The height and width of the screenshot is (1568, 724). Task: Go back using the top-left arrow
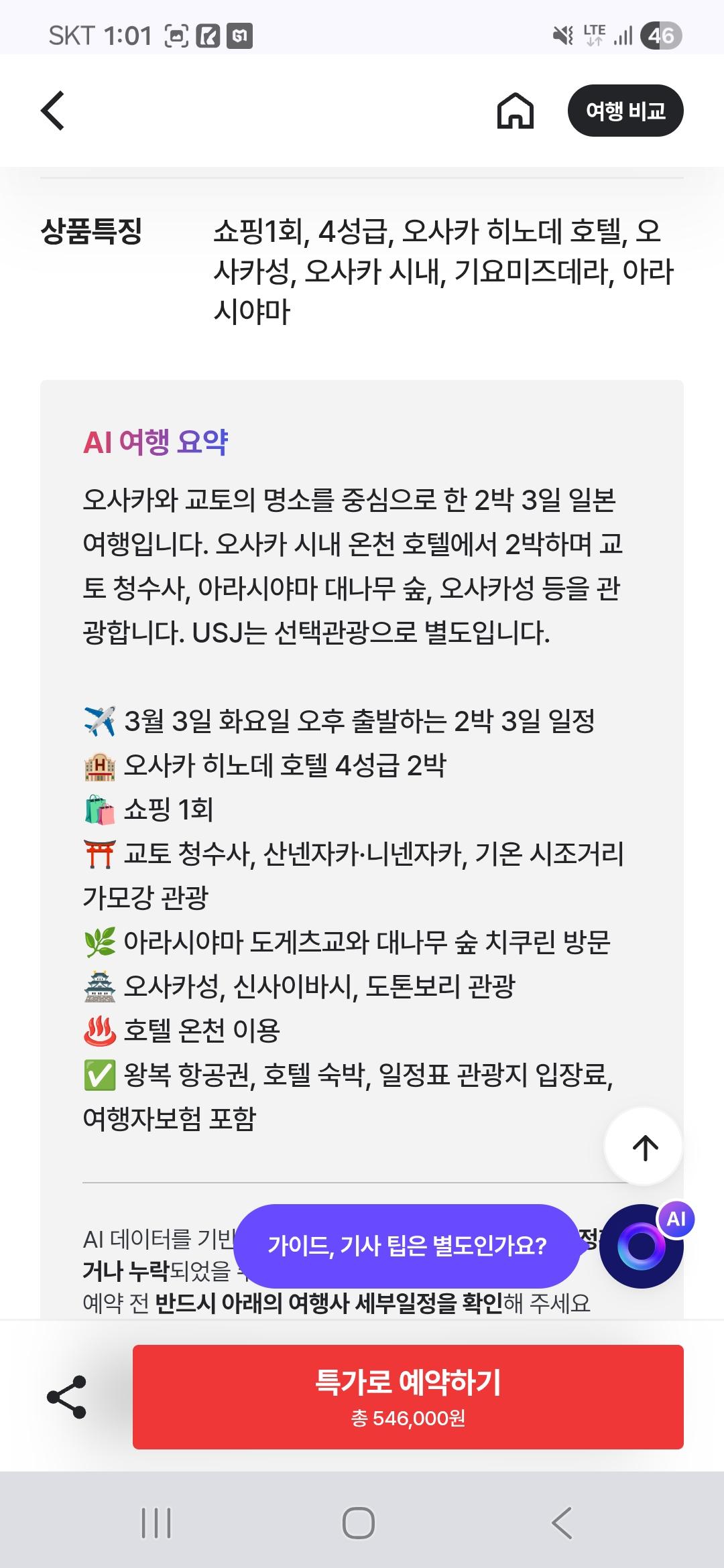[53, 111]
